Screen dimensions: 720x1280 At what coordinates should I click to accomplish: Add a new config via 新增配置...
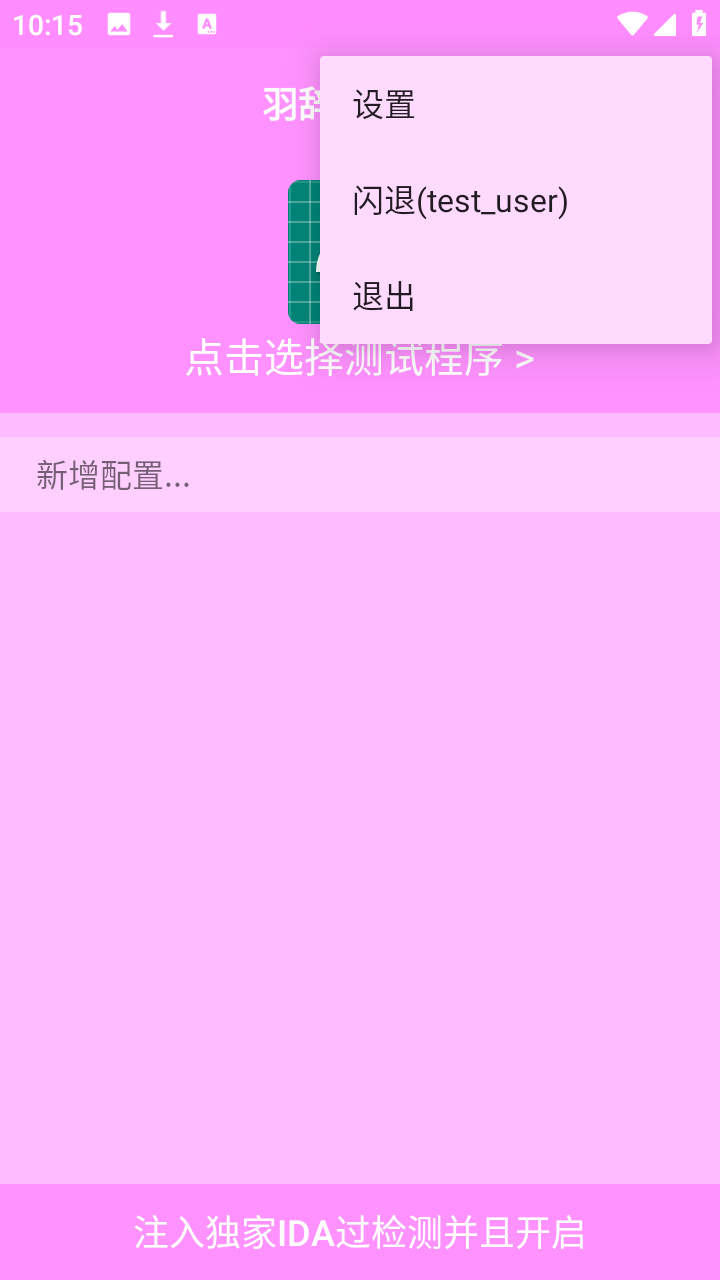360,475
